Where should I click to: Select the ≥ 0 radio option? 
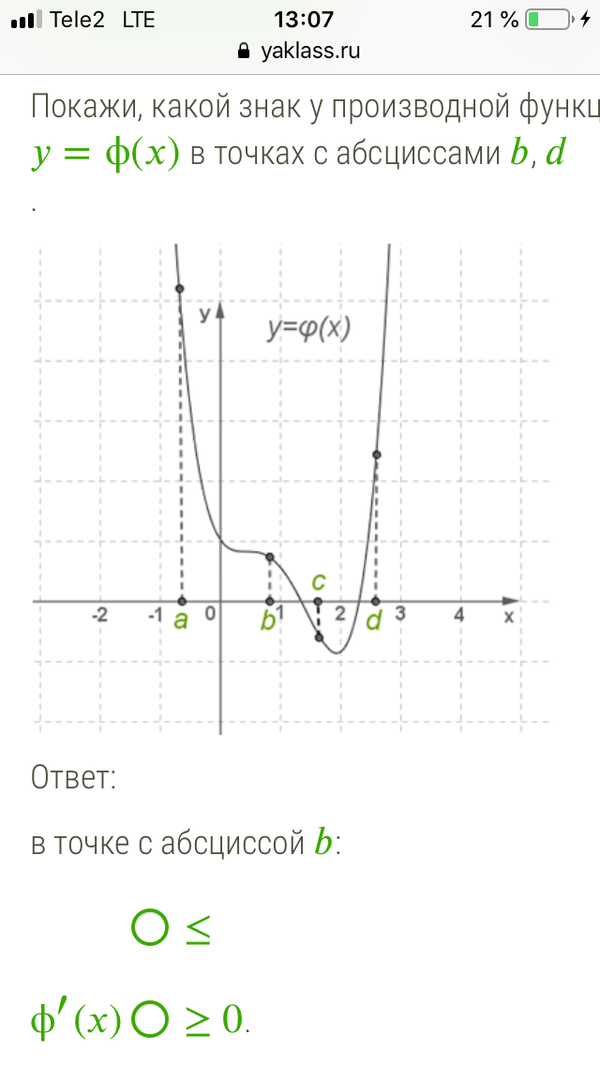148,1020
